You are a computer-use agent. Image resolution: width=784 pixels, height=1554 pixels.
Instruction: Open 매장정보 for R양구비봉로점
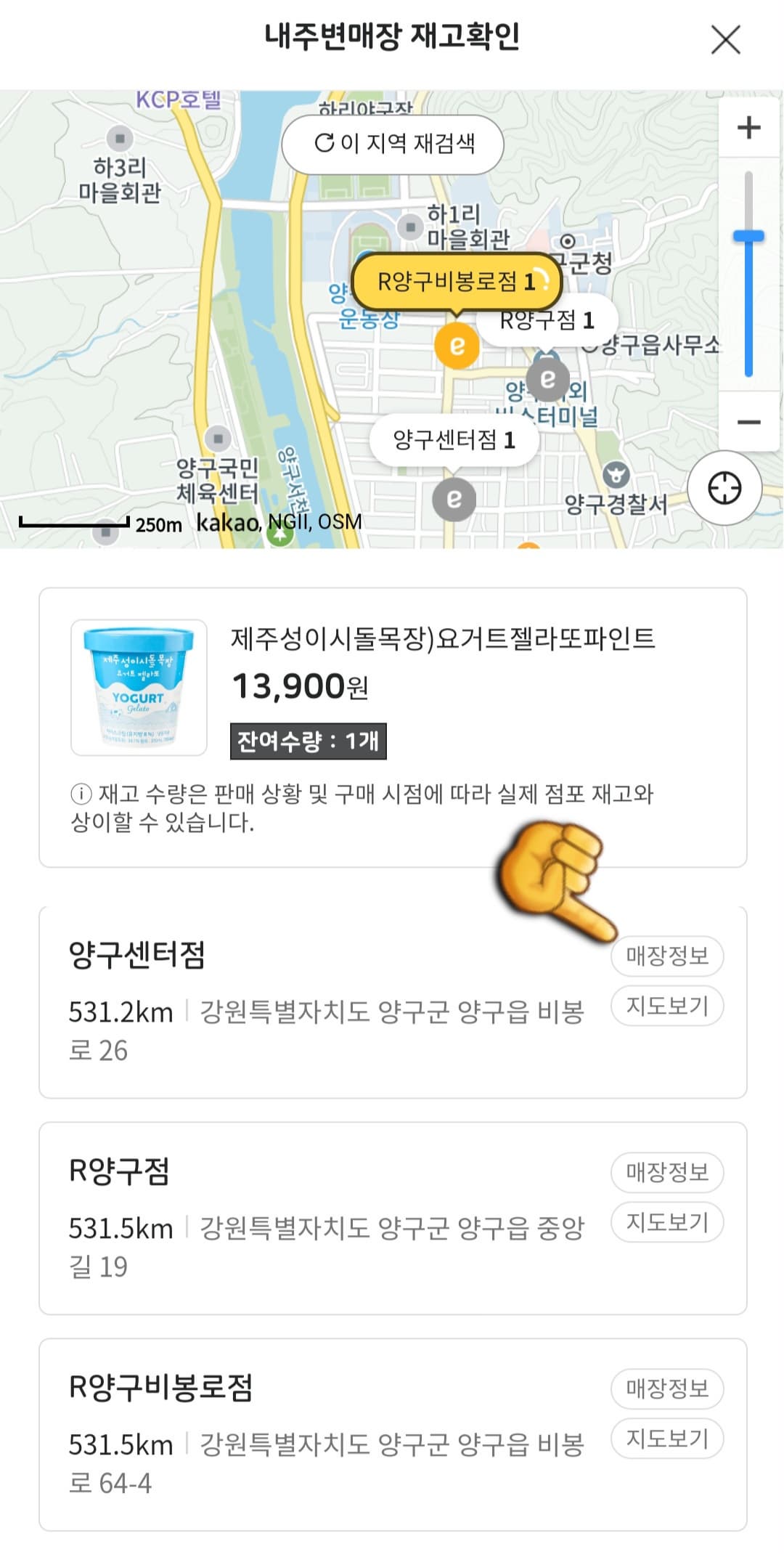667,1388
